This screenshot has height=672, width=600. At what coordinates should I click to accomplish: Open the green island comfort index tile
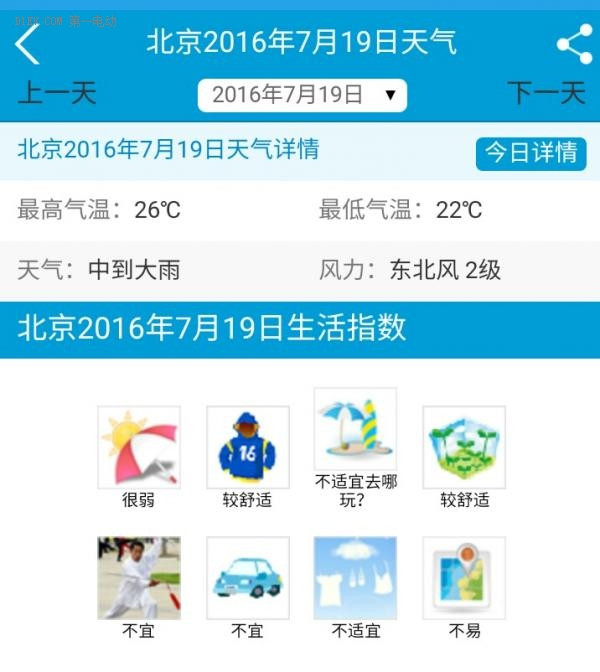coord(464,447)
